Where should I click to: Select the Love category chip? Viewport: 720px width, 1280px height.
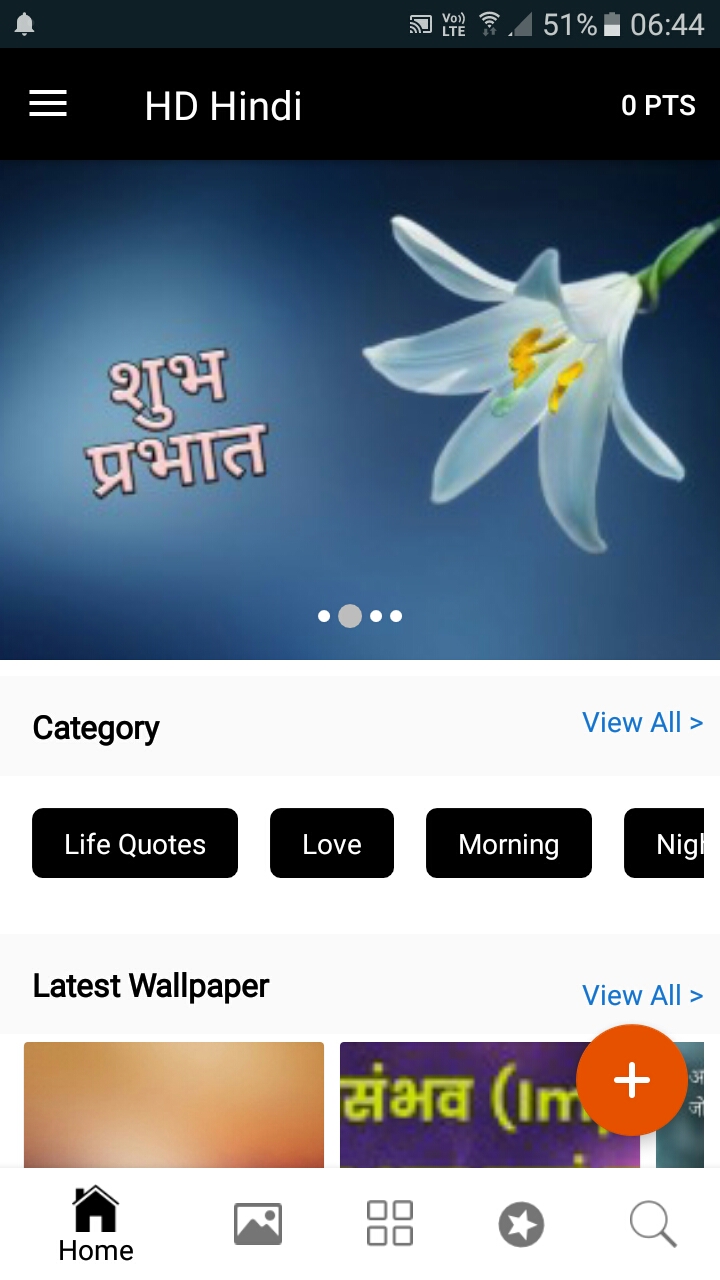pyautogui.click(x=332, y=844)
